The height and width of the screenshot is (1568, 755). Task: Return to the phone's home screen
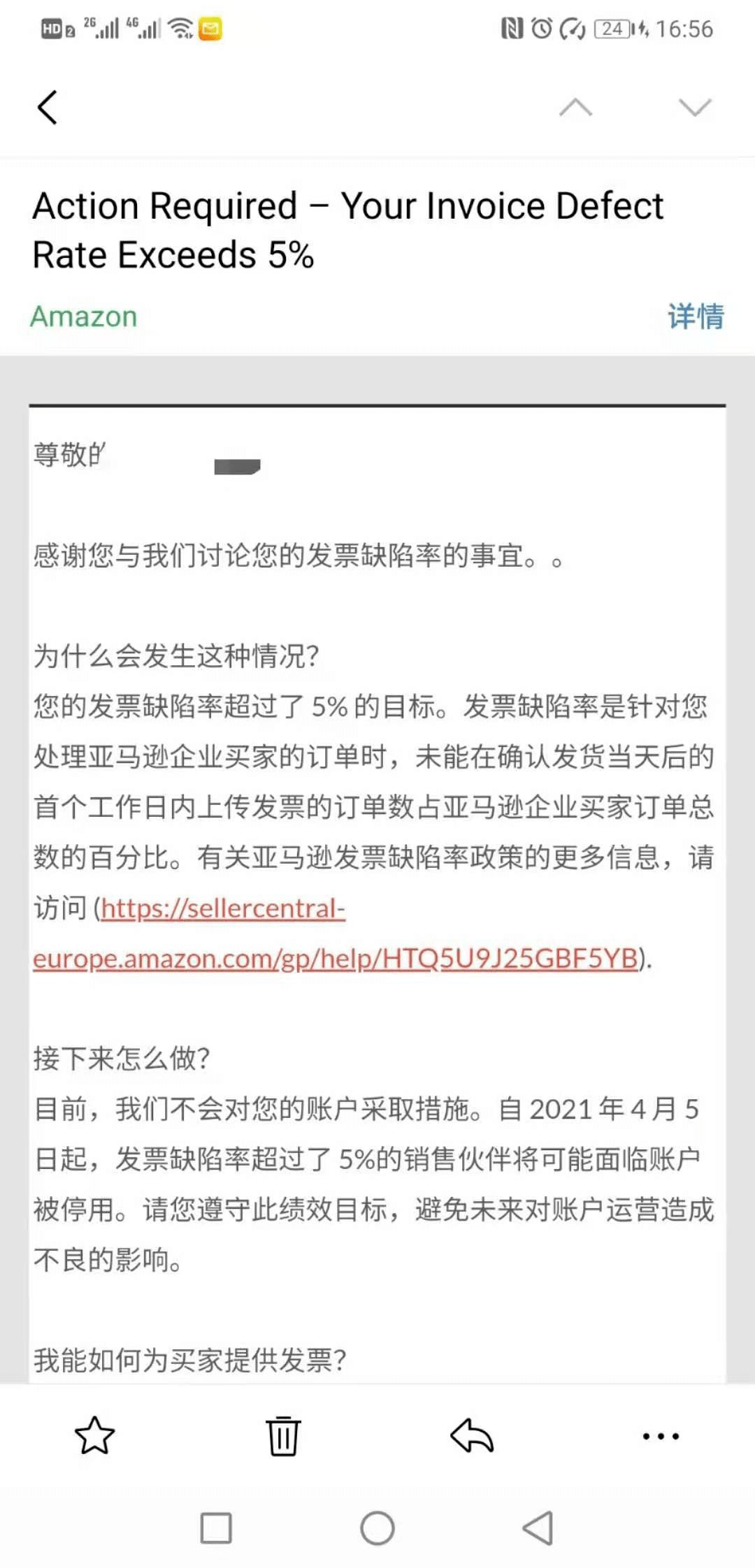click(377, 1528)
